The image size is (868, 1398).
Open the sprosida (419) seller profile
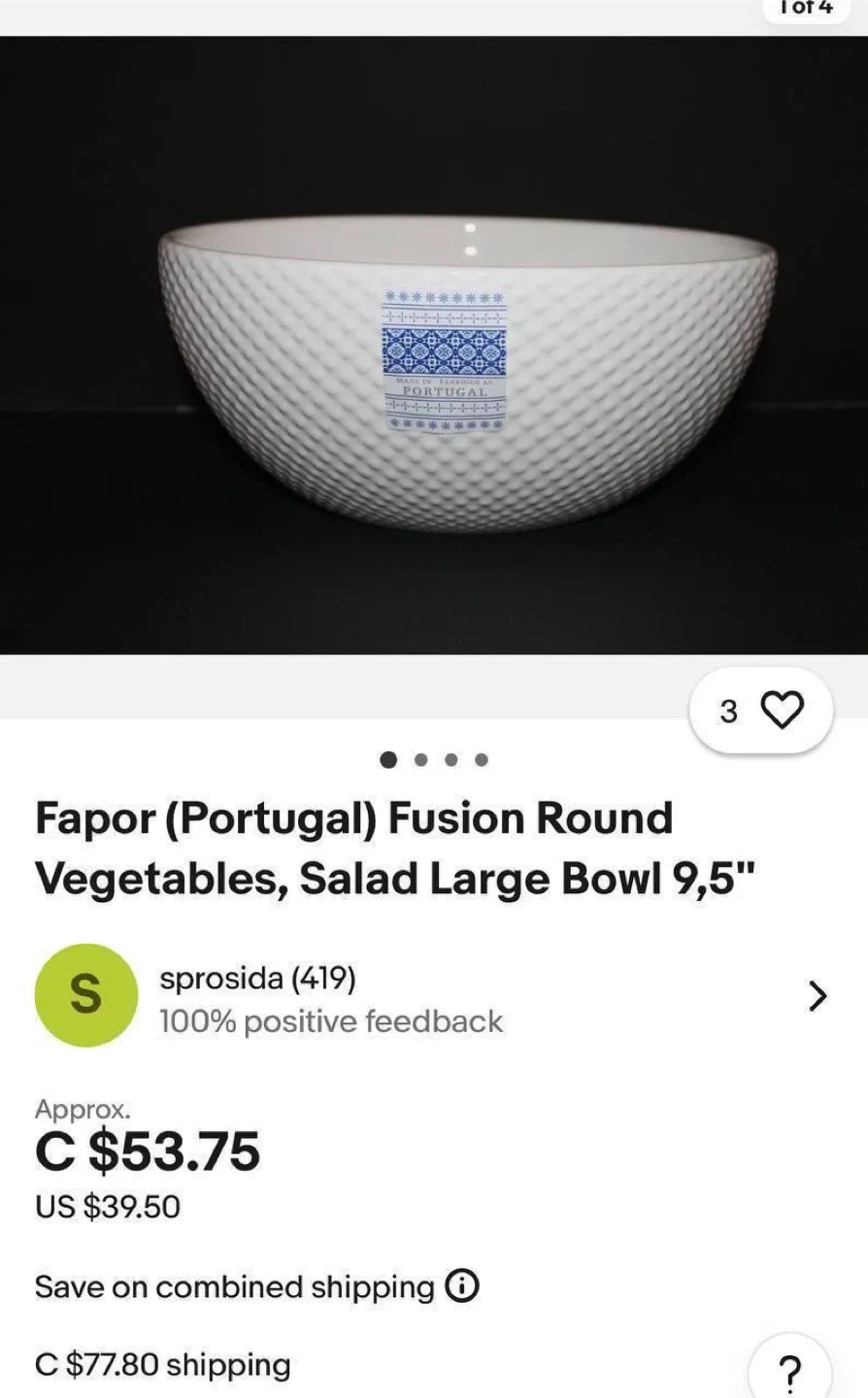[x=256, y=978]
